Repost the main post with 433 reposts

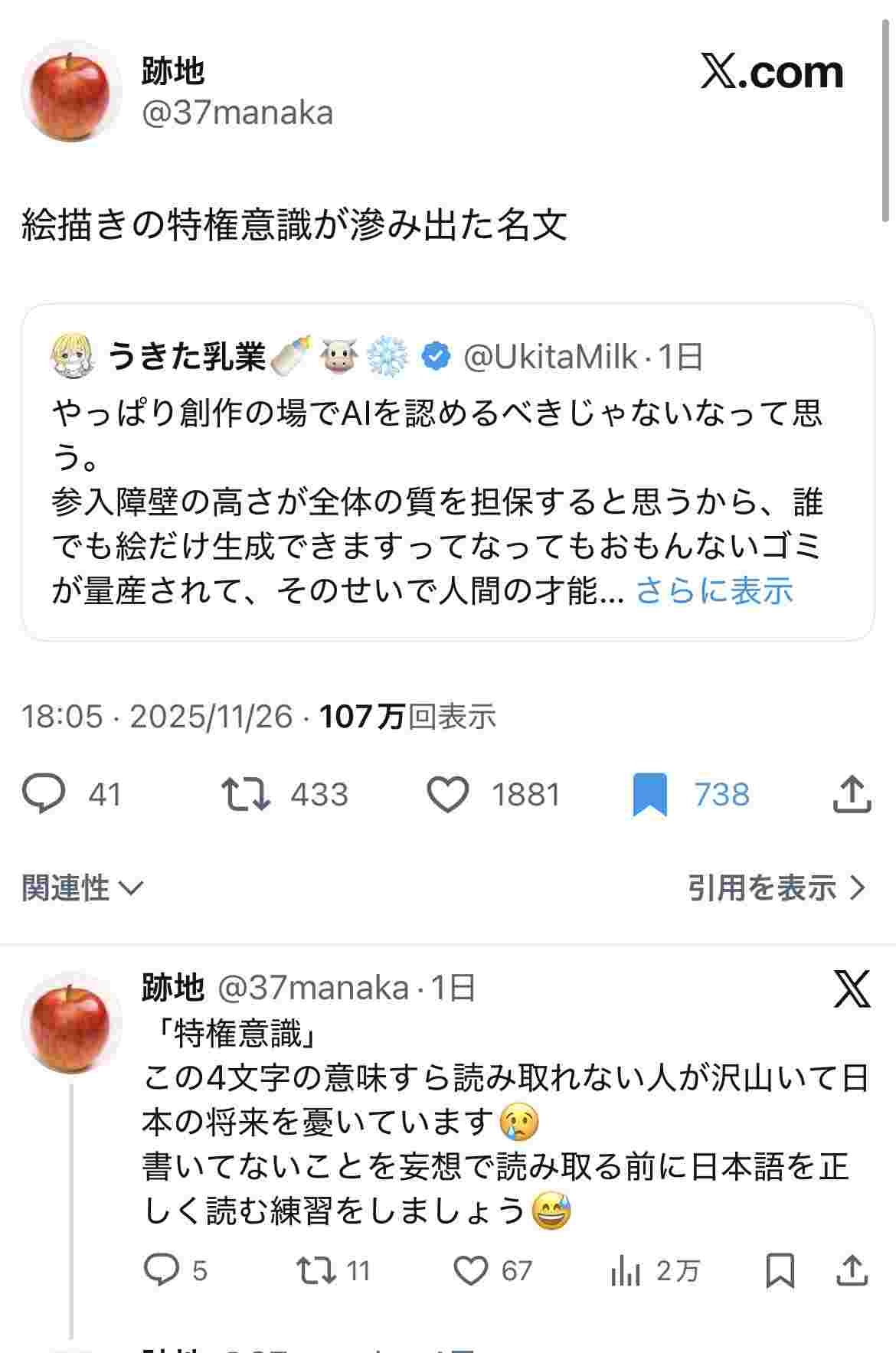tap(245, 794)
